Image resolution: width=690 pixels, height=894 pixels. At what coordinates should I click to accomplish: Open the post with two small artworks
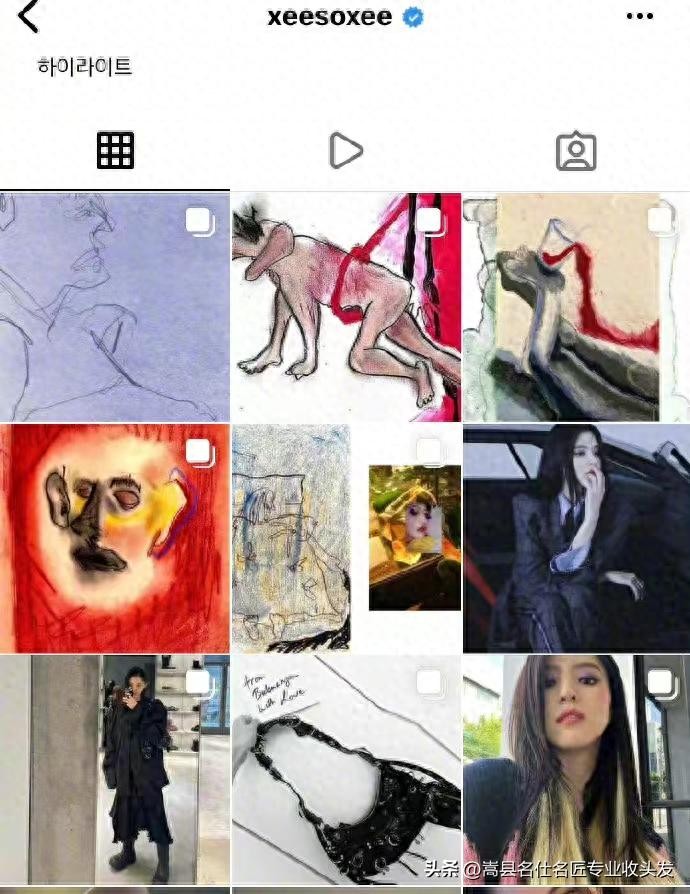click(x=345, y=538)
